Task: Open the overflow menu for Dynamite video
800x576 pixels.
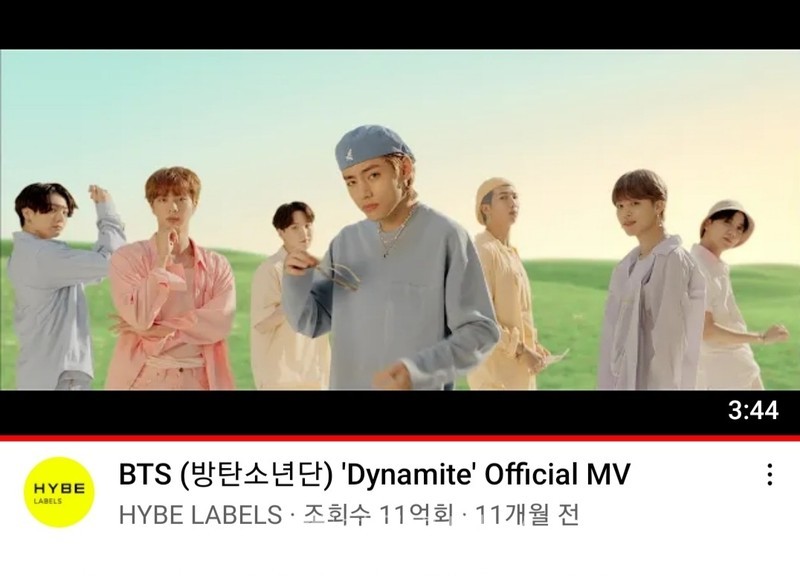Action: pyautogui.click(x=769, y=475)
